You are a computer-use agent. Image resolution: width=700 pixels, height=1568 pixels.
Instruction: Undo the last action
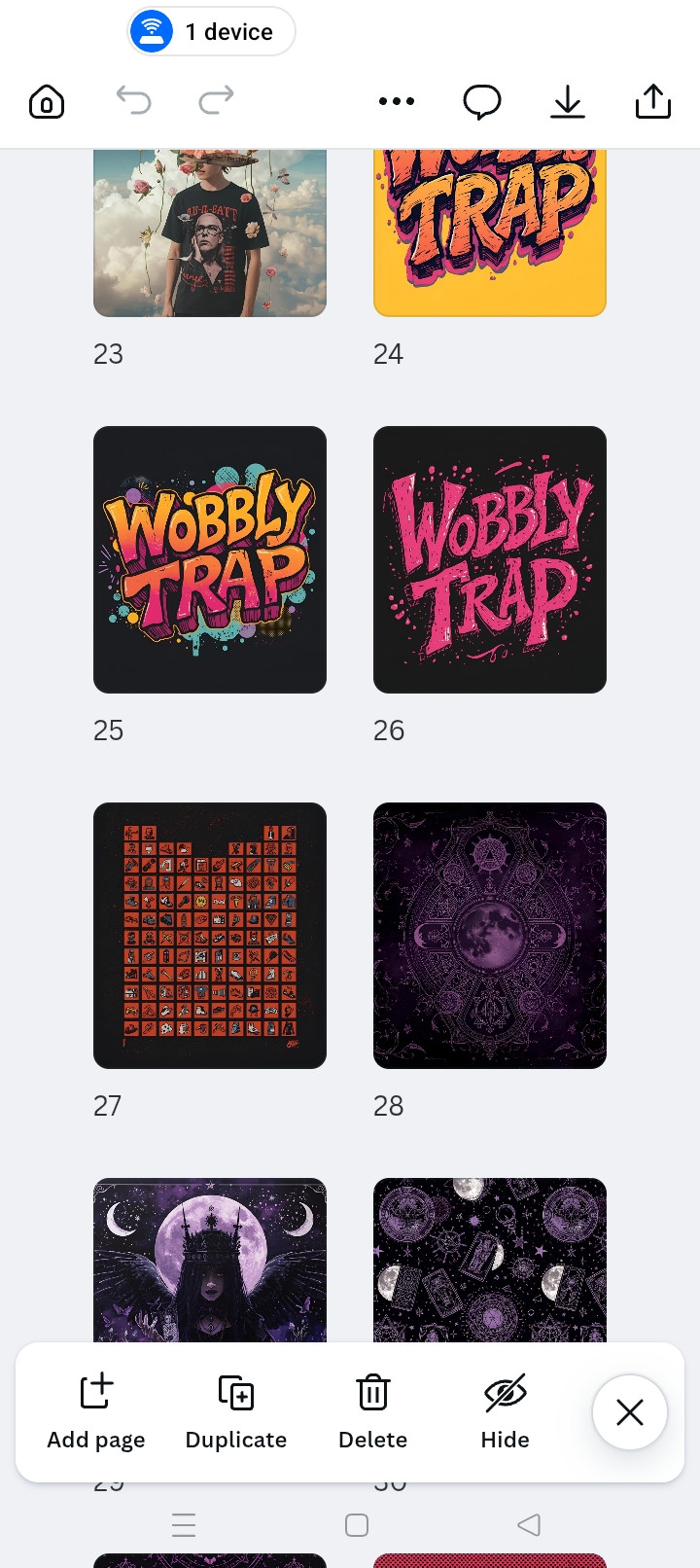point(133,99)
